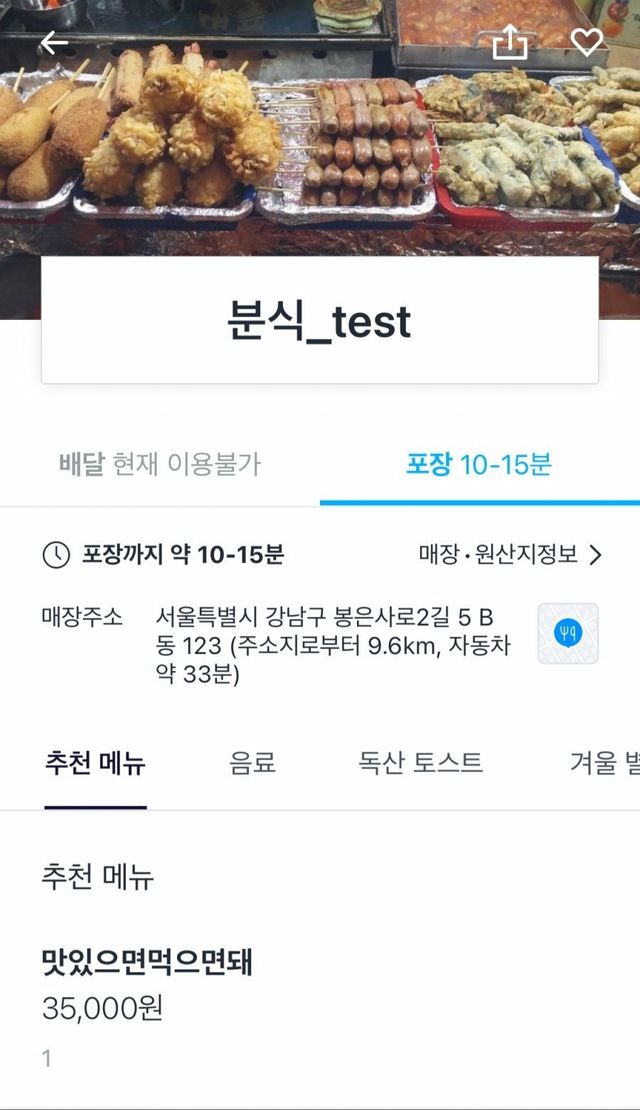Add the store to favorites with heart

587,42
